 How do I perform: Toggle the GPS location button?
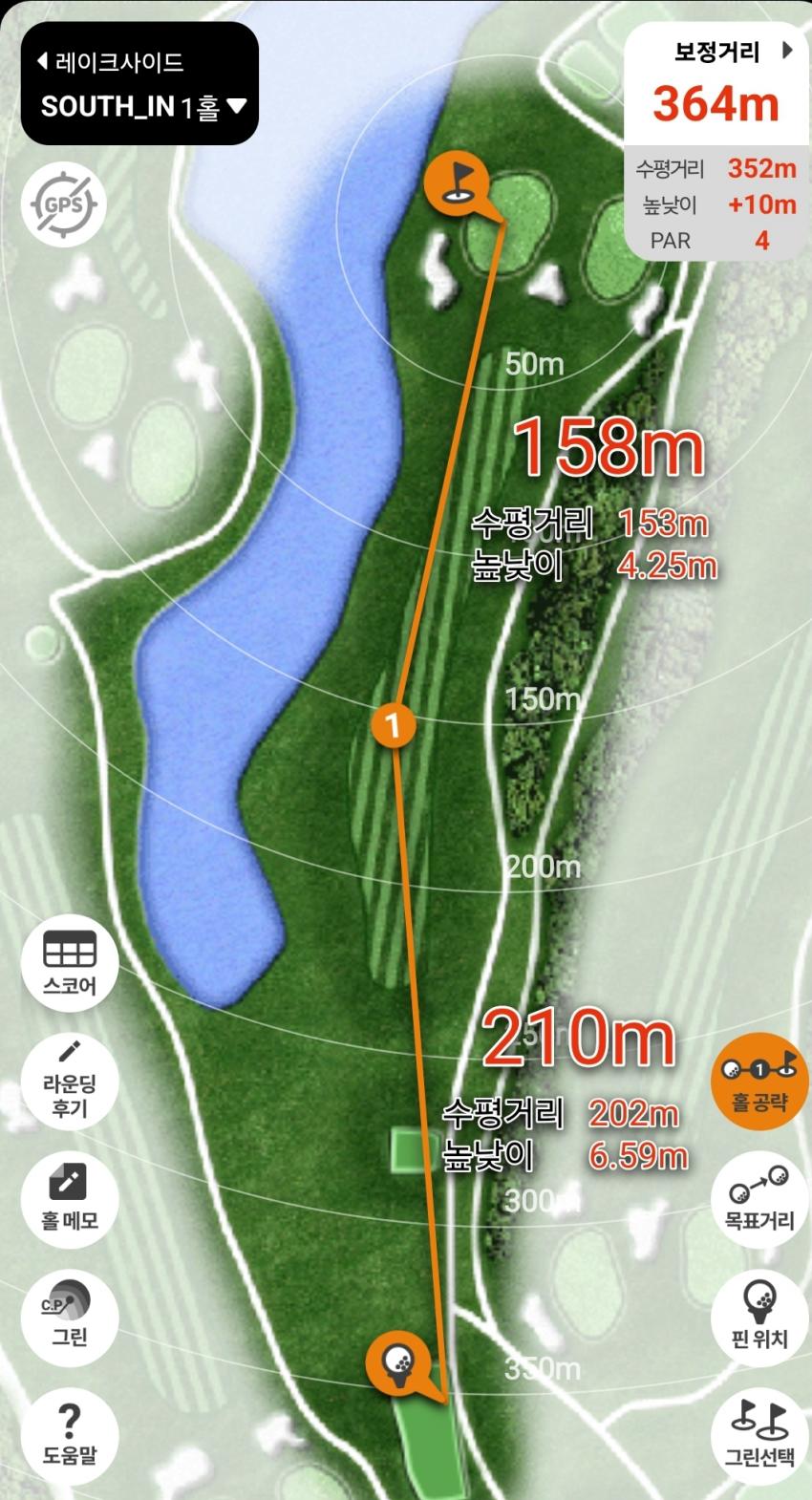pos(64,204)
